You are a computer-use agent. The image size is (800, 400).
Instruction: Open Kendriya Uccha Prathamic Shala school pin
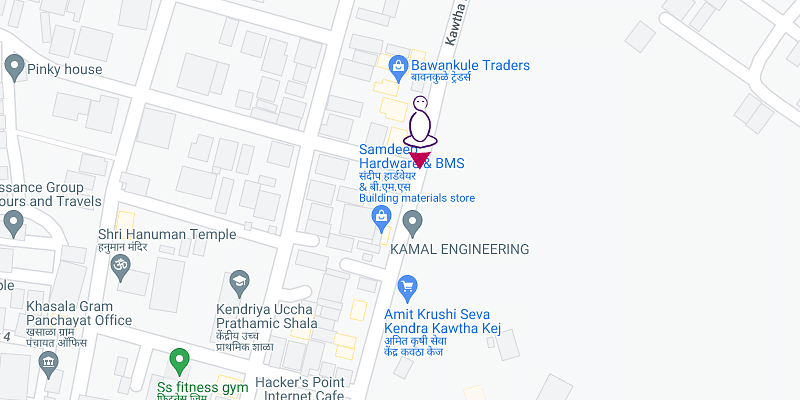pyautogui.click(x=240, y=284)
